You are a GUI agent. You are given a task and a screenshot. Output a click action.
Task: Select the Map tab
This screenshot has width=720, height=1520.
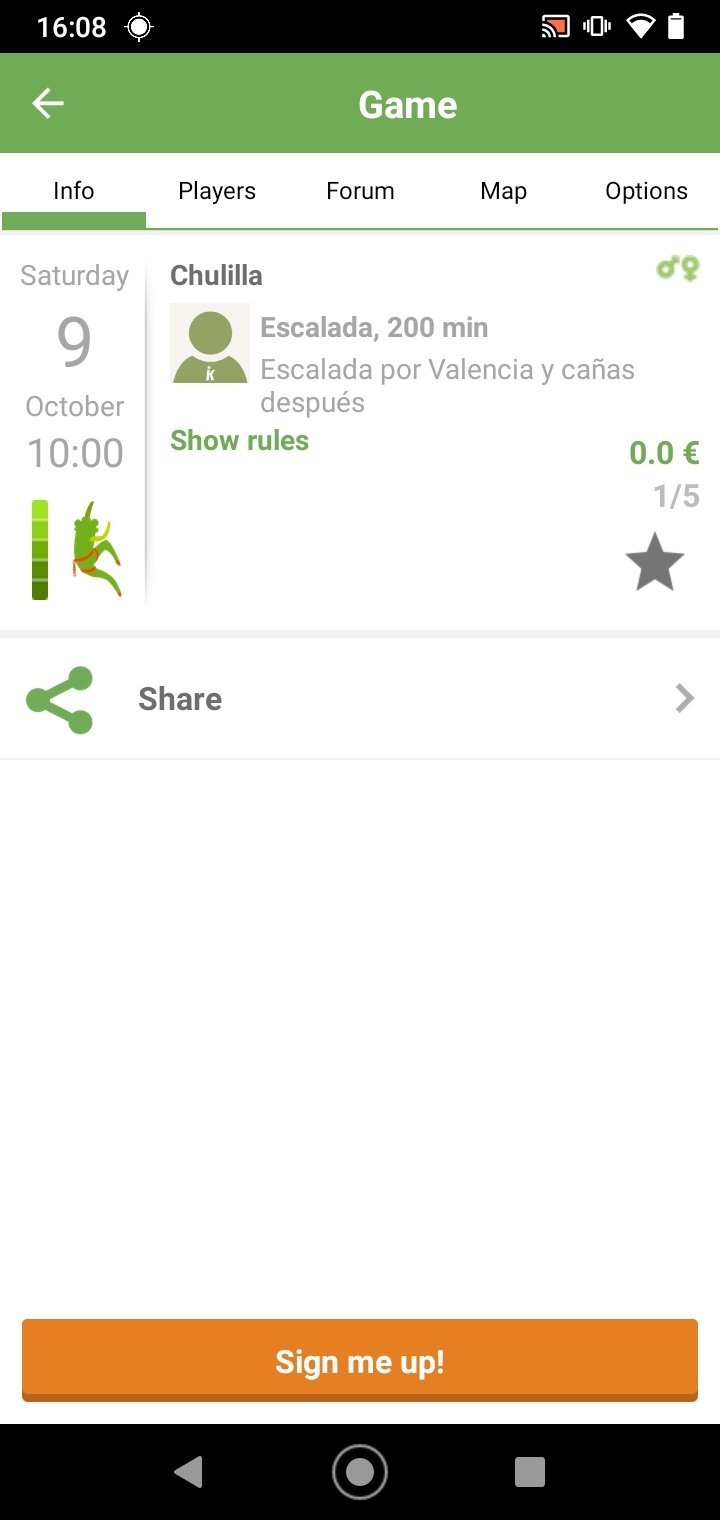pyautogui.click(x=503, y=191)
